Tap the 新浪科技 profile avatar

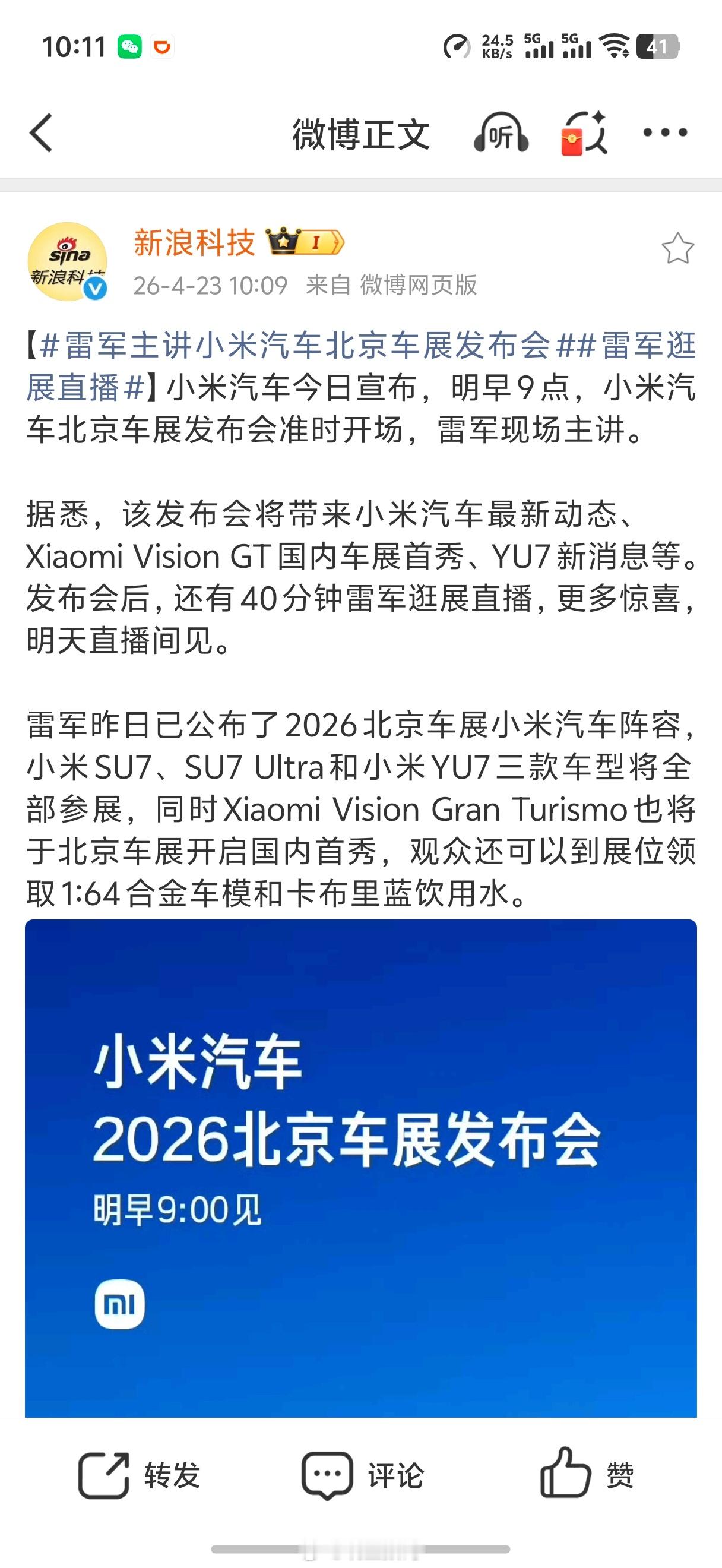click(x=68, y=261)
